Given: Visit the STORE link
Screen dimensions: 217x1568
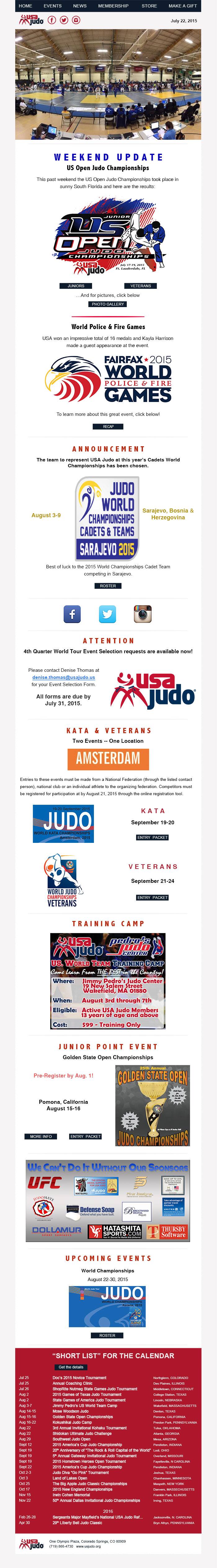Looking at the screenshot, I should [x=149, y=6].
